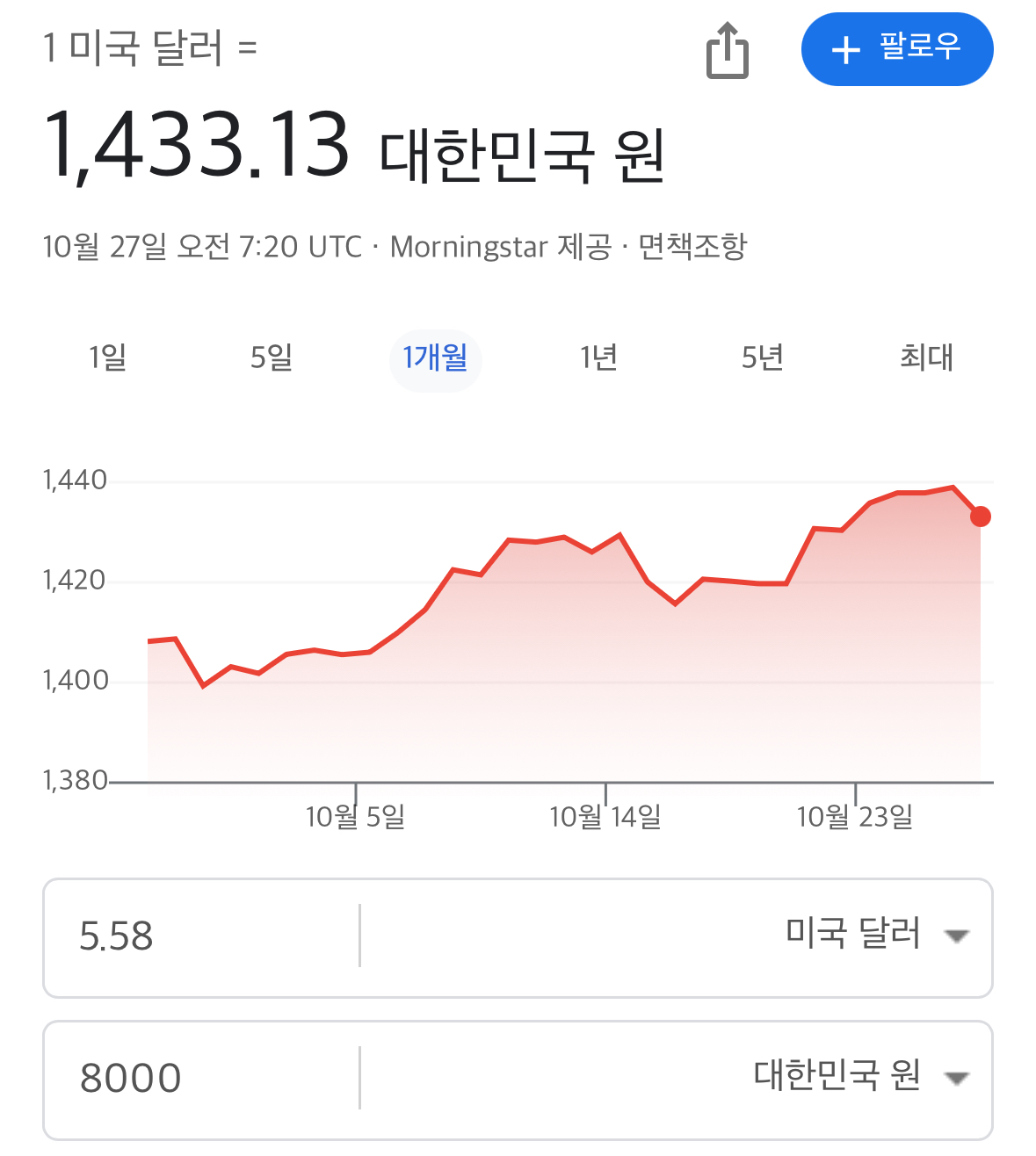Open the 면책조항 disclaimer link
1036x1156 pixels.
click(692, 247)
